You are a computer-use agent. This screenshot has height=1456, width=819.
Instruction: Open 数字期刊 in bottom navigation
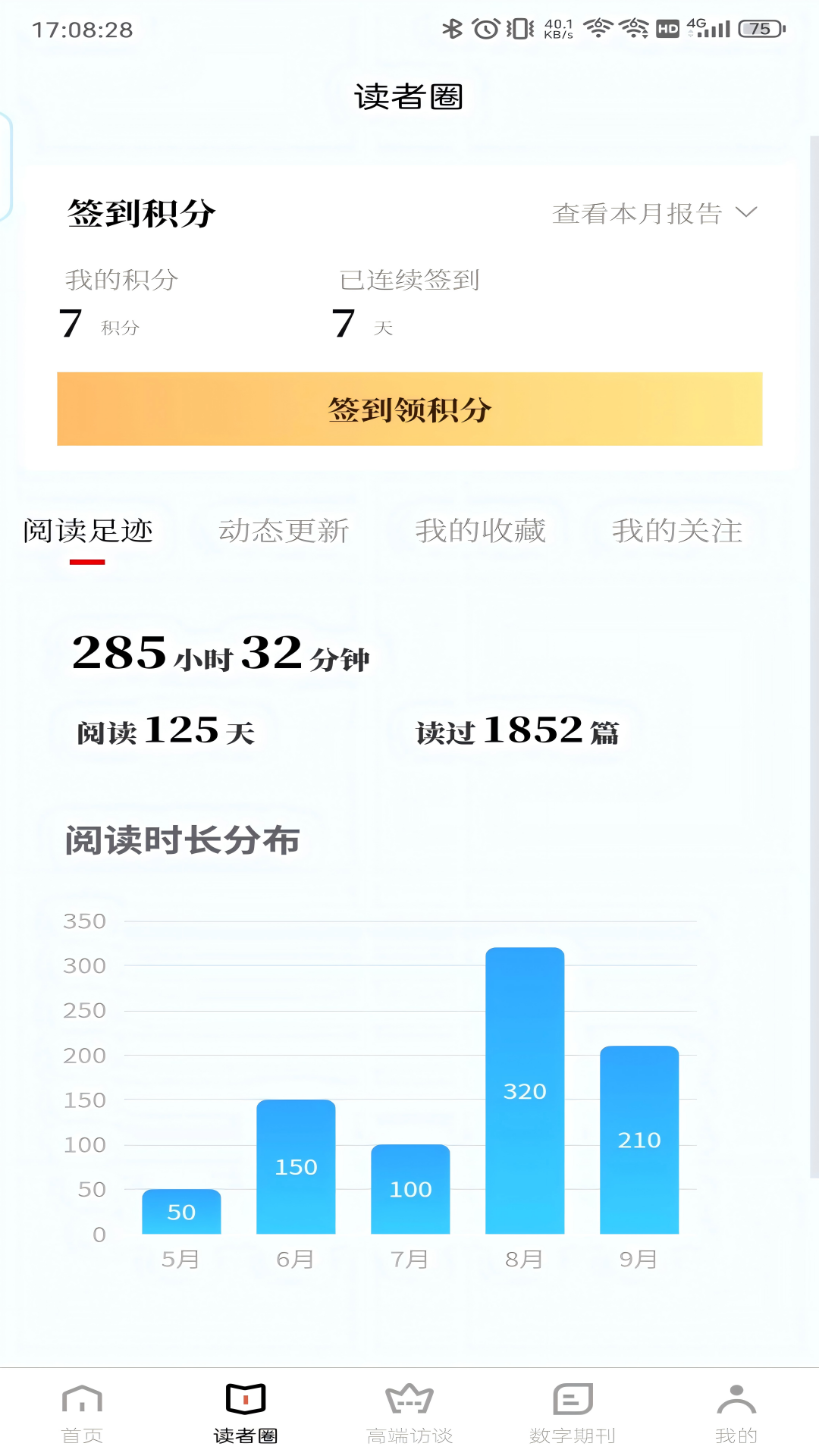point(573,1413)
